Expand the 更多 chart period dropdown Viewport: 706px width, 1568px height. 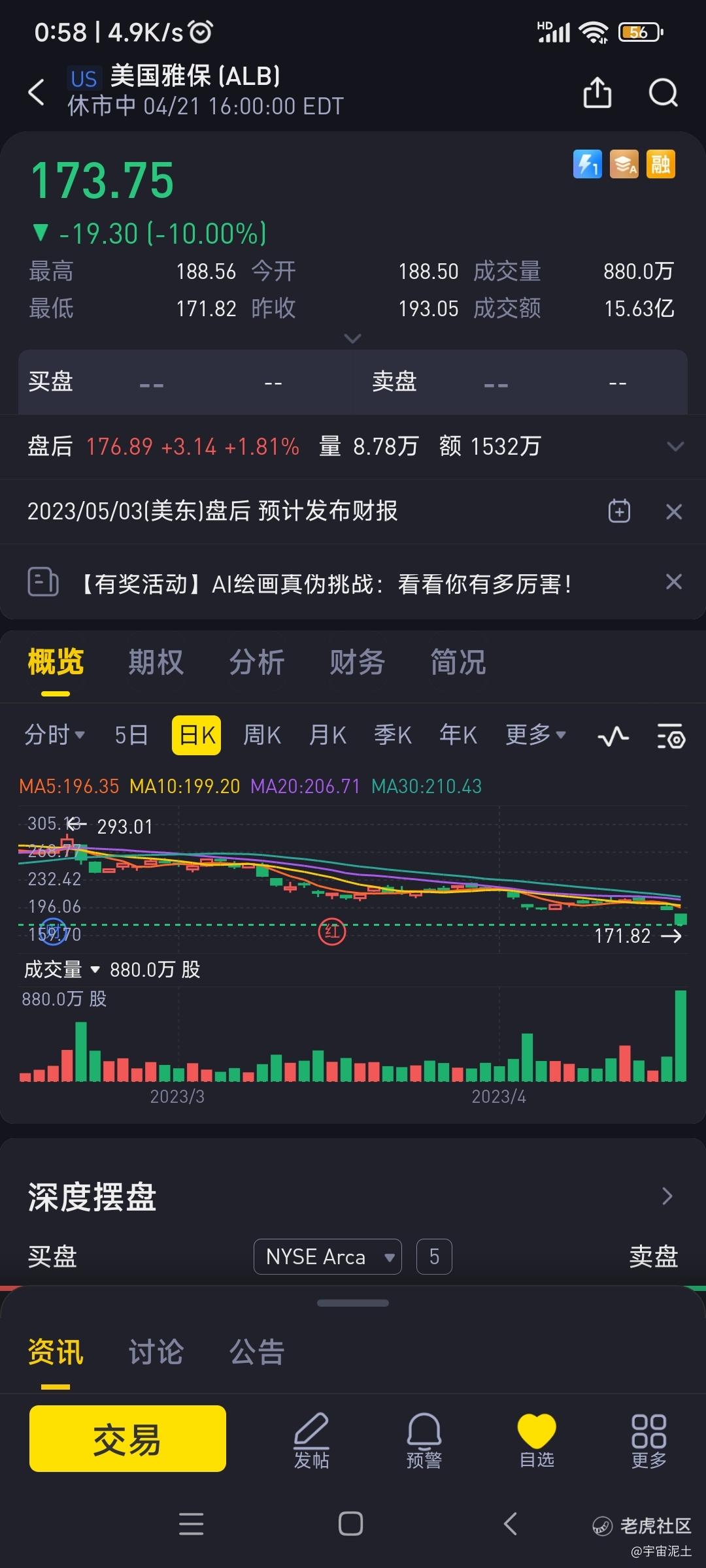535,735
